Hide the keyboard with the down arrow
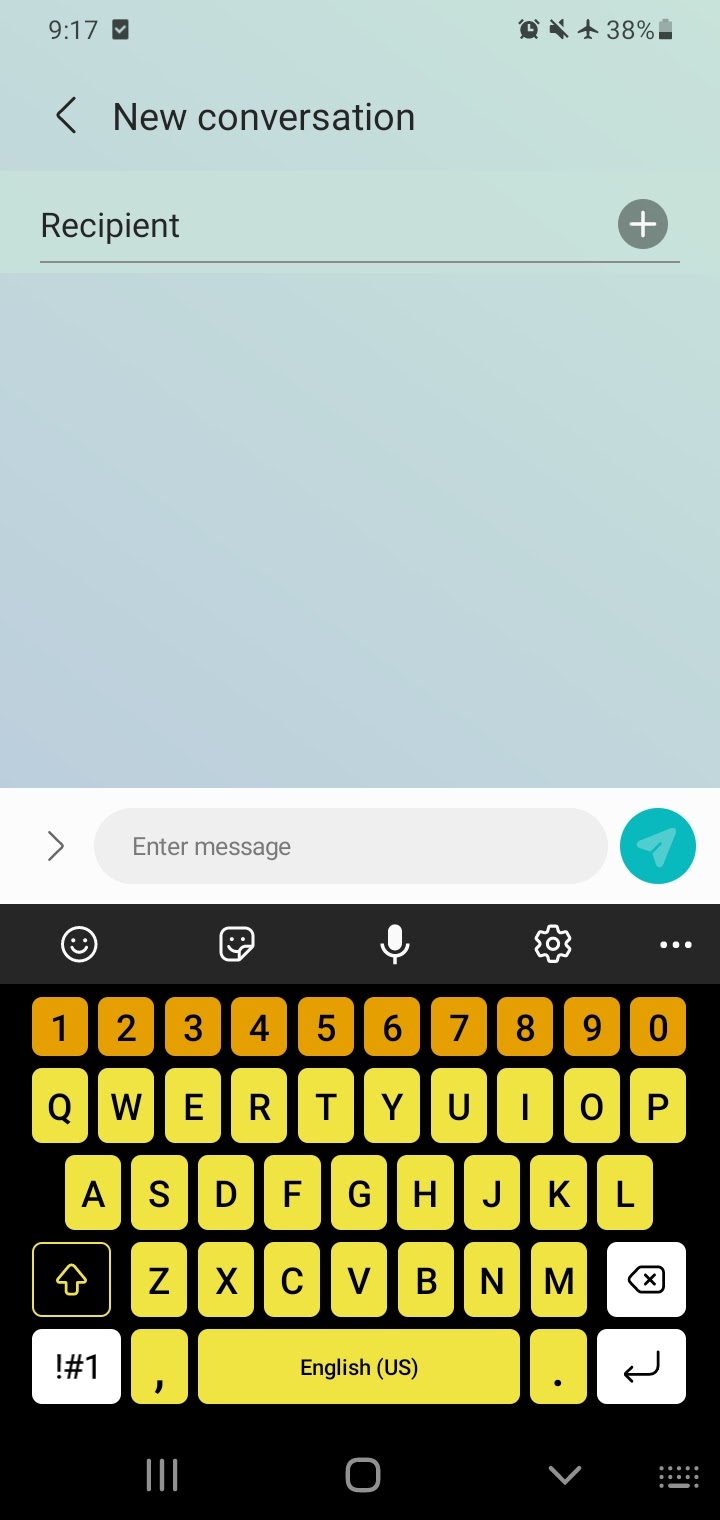Viewport: 720px width, 1520px height. [x=565, y=1474]
